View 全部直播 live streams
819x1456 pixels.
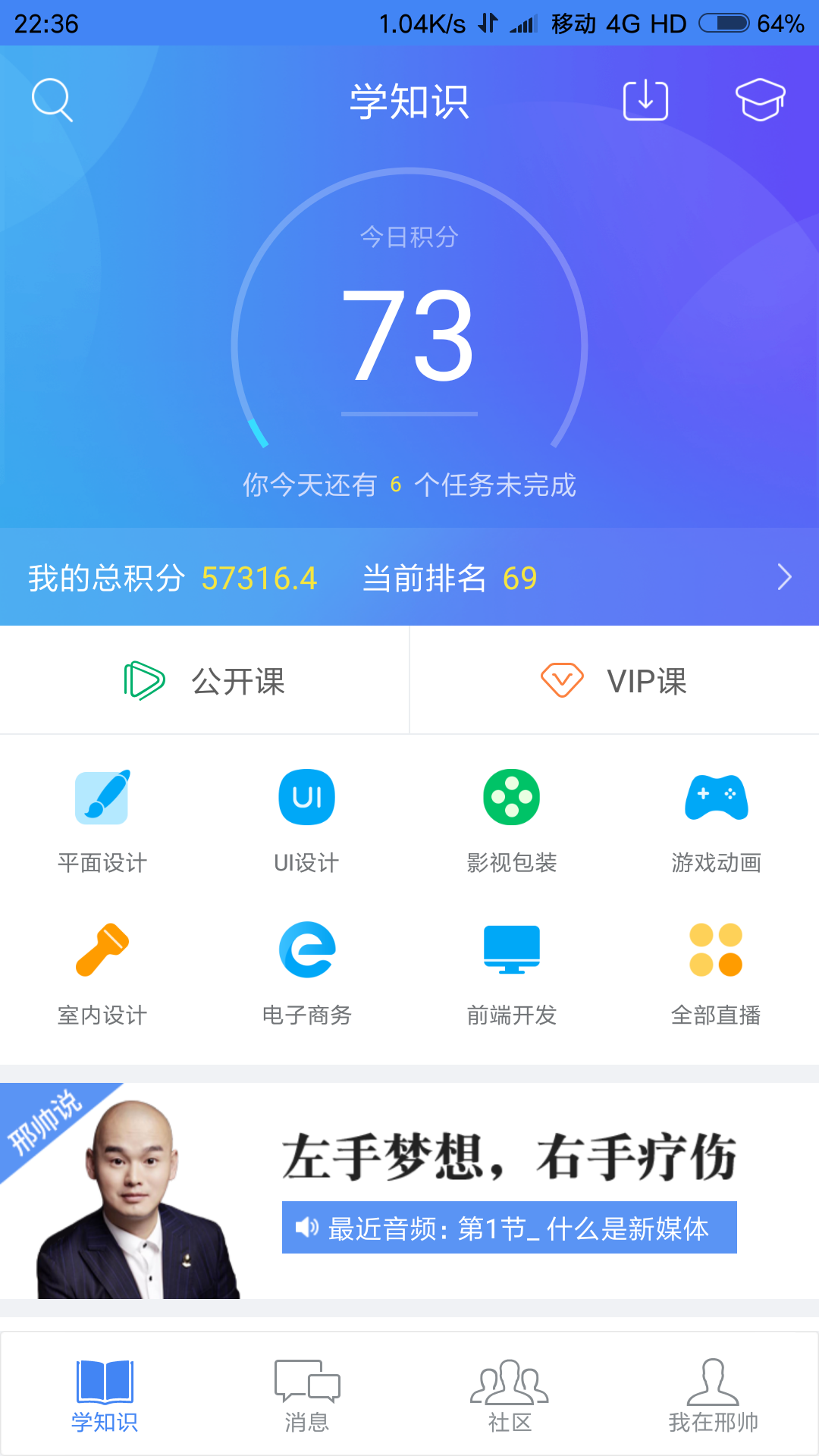[x=716, y=972]
